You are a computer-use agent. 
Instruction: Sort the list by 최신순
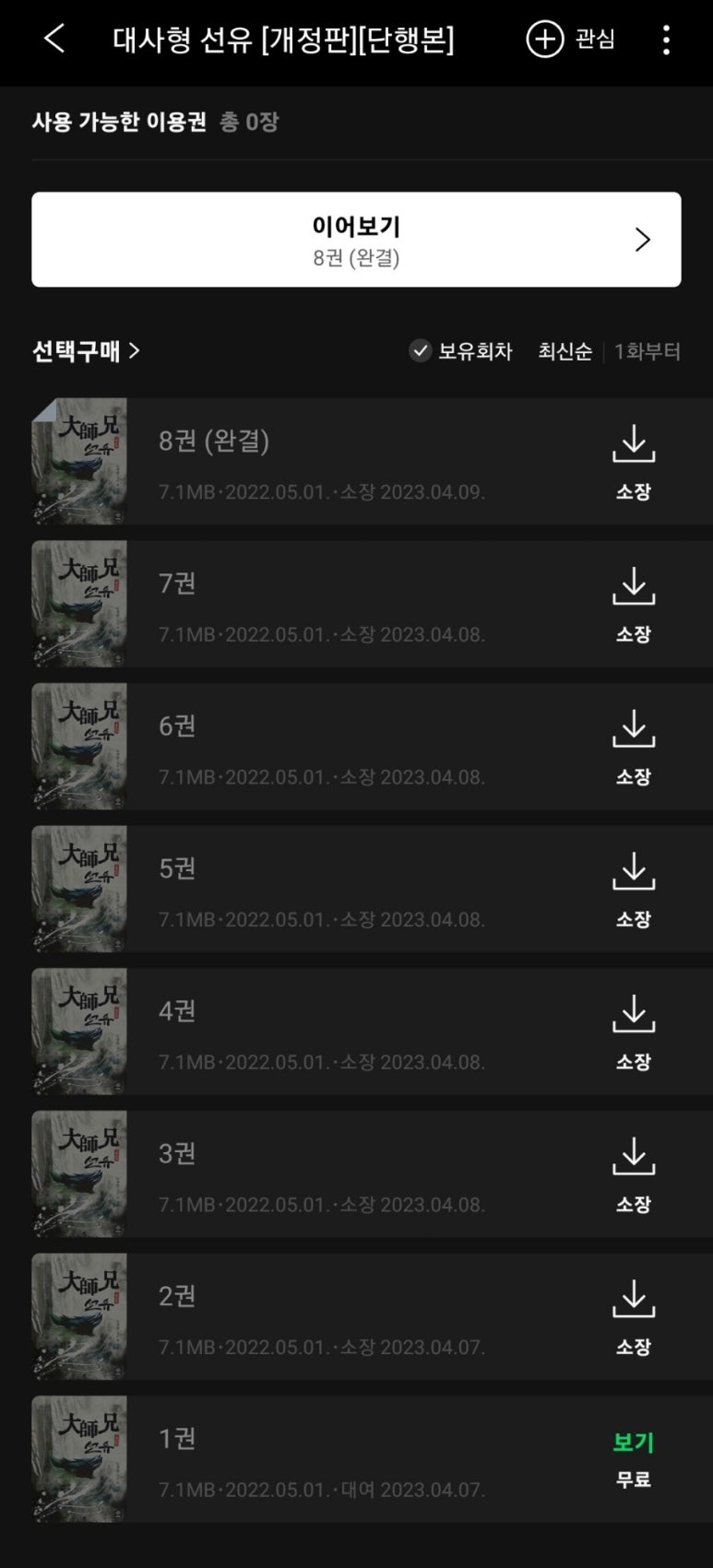[564, 351]
